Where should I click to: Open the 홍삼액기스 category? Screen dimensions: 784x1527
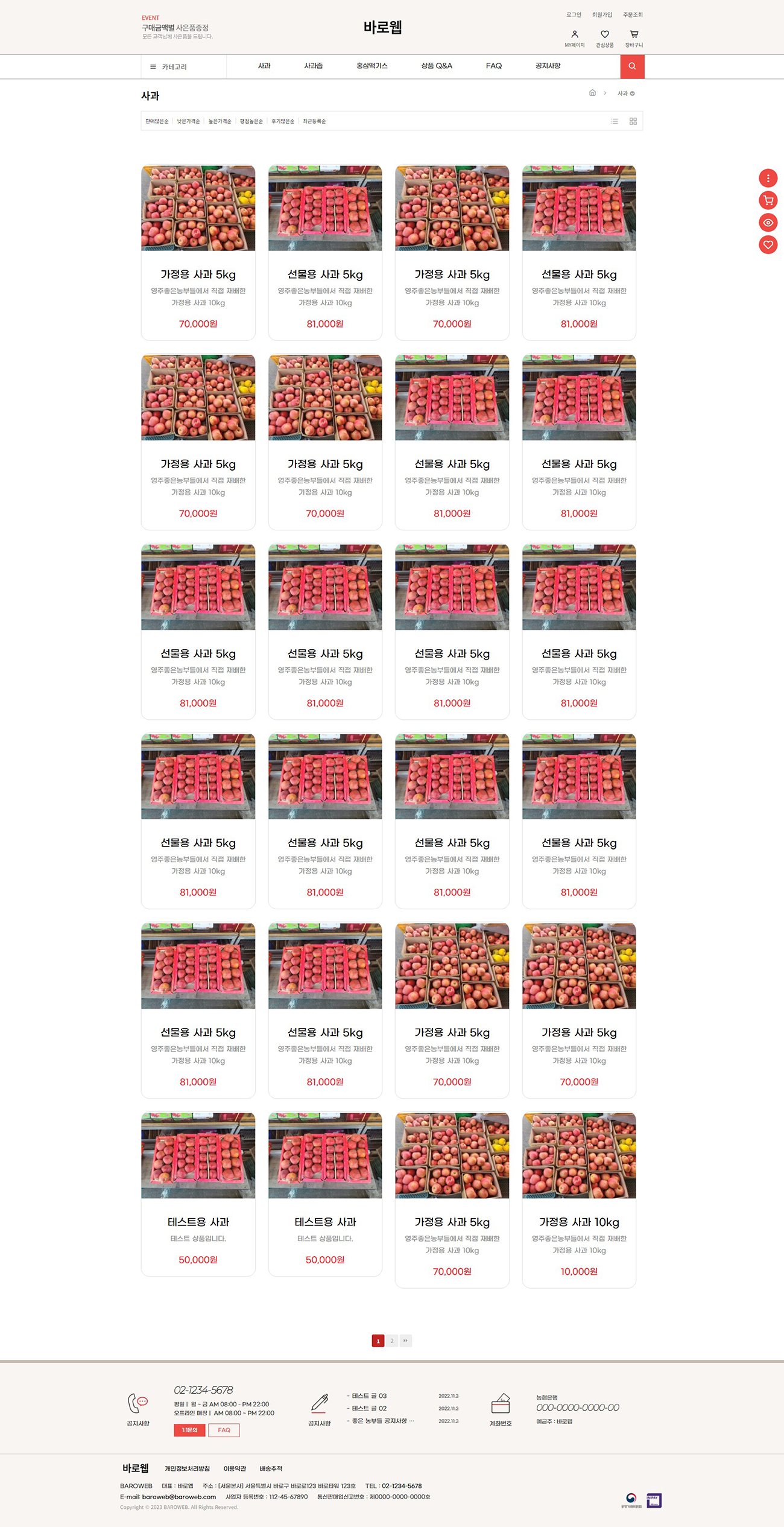point(371,66)
